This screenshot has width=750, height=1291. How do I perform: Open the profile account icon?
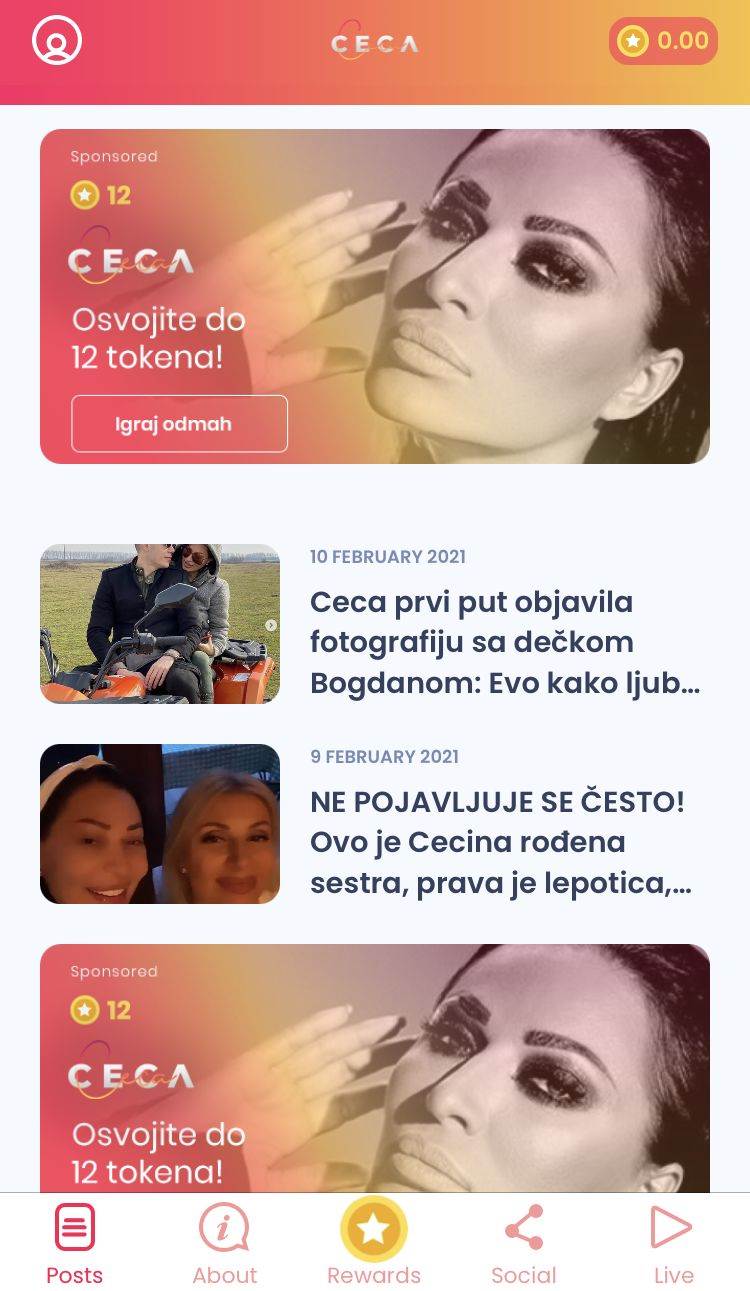(x=58, y=40)
